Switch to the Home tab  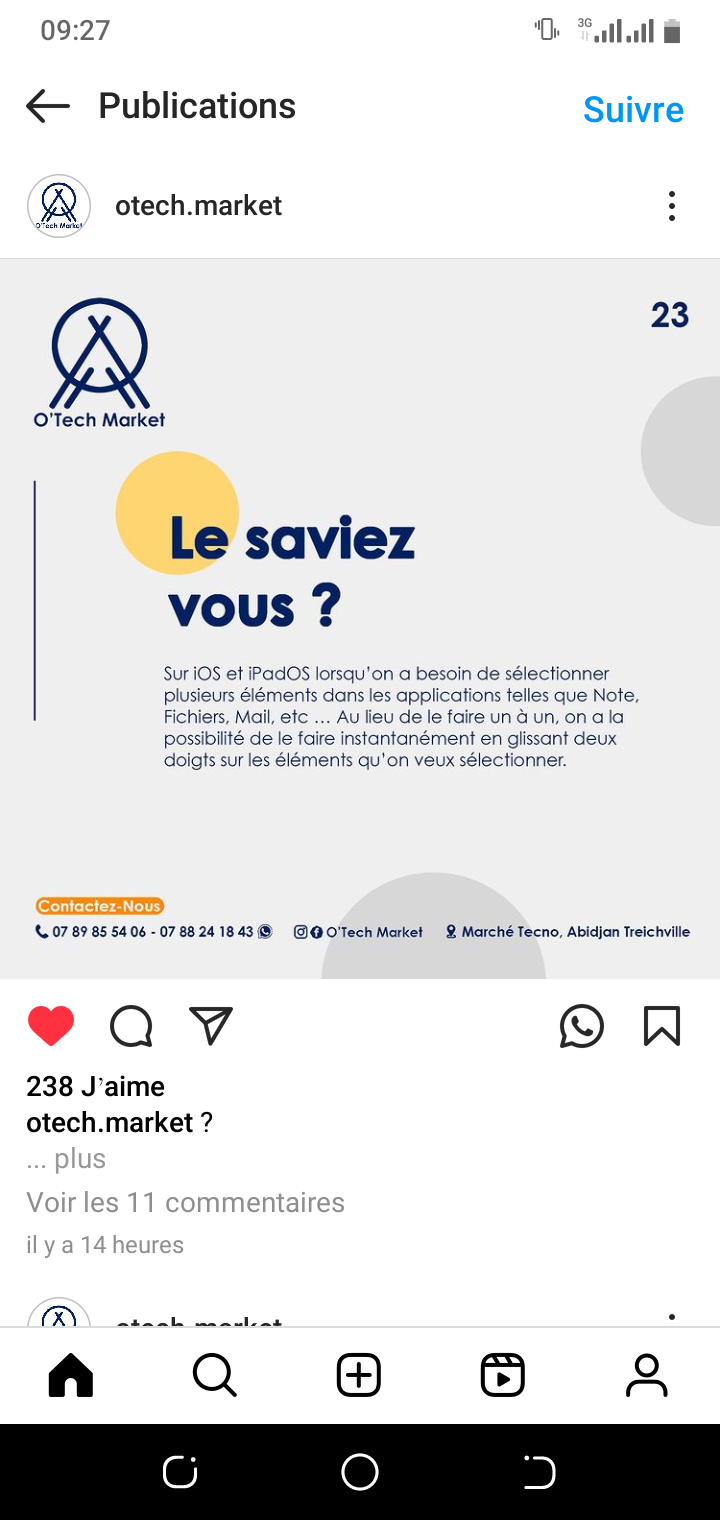pyautogui.click(x=71, y=1376)
